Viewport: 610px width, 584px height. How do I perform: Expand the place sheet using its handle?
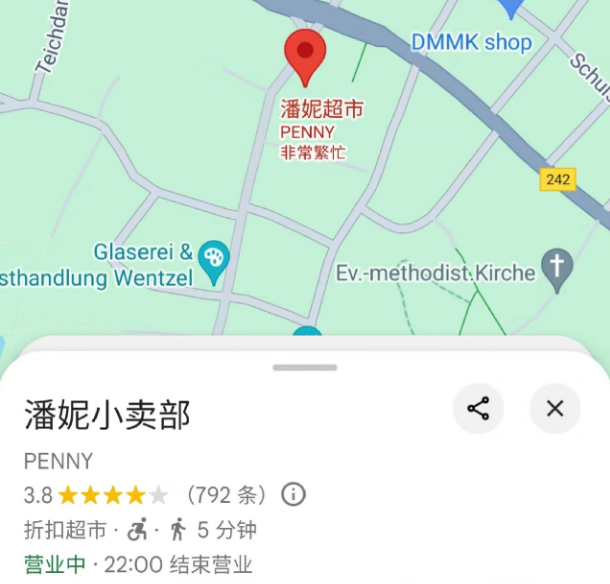pos(305,367)
